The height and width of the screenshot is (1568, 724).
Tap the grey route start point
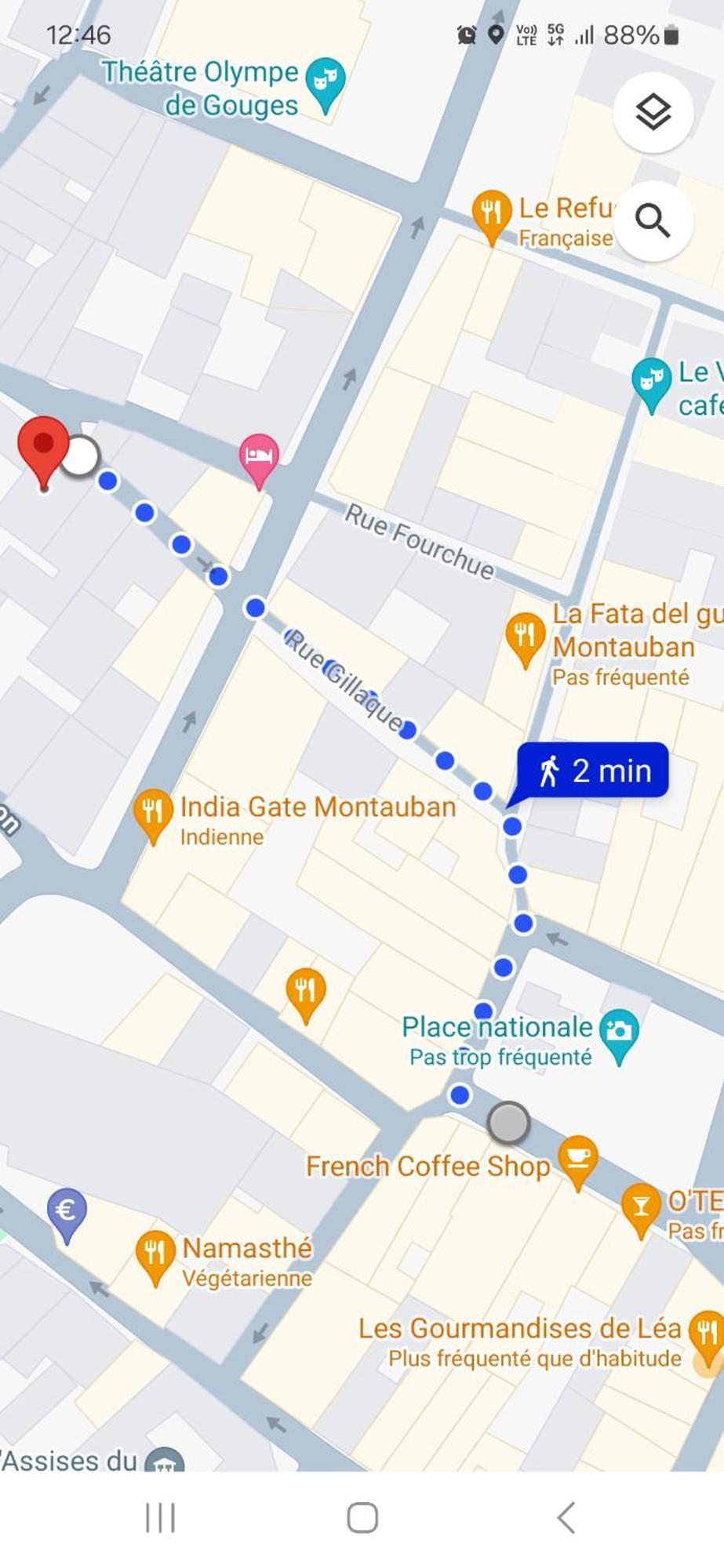coord(508,1123)
